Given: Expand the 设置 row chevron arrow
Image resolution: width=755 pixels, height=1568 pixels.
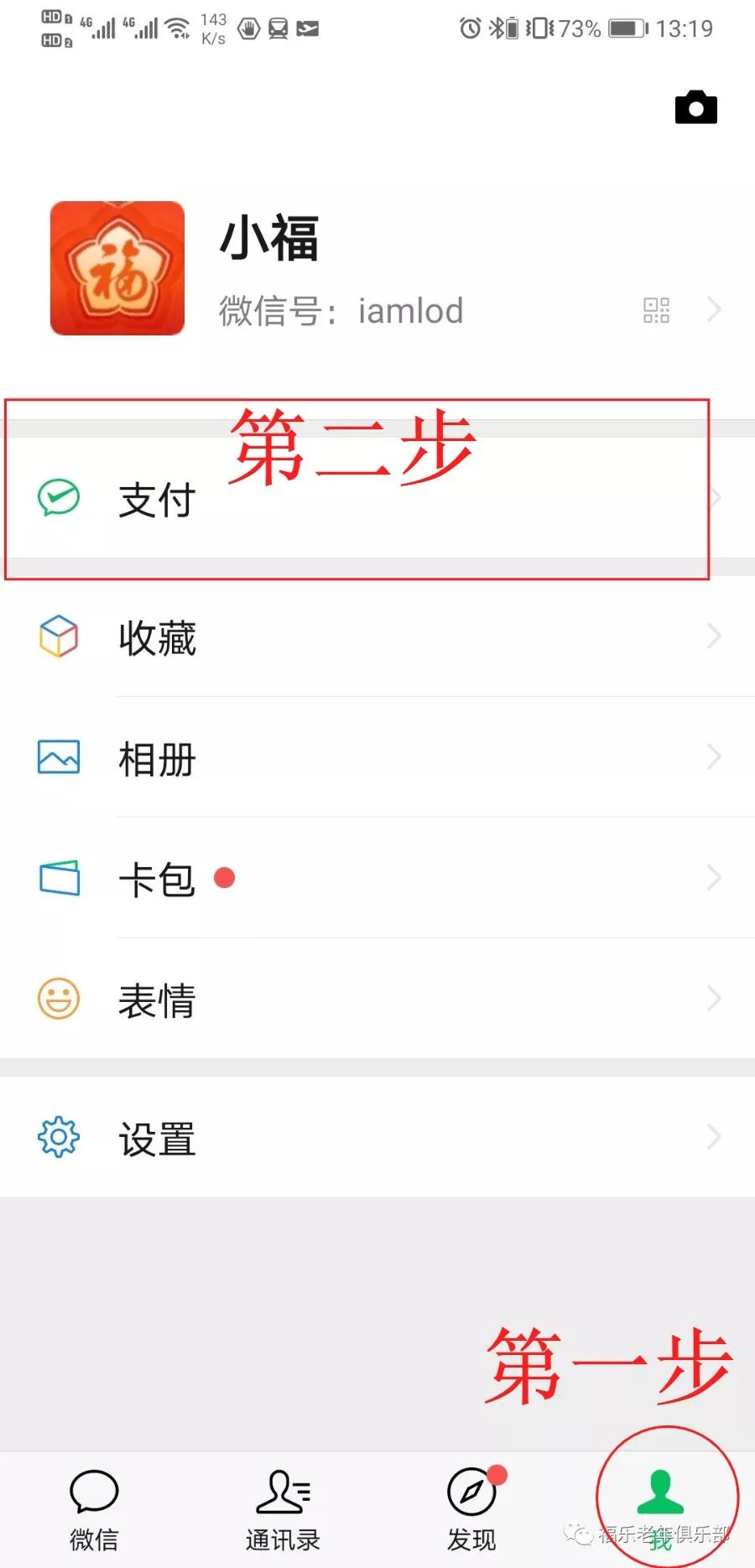Looking at the screenshot, I should (x=715, y=1137).
